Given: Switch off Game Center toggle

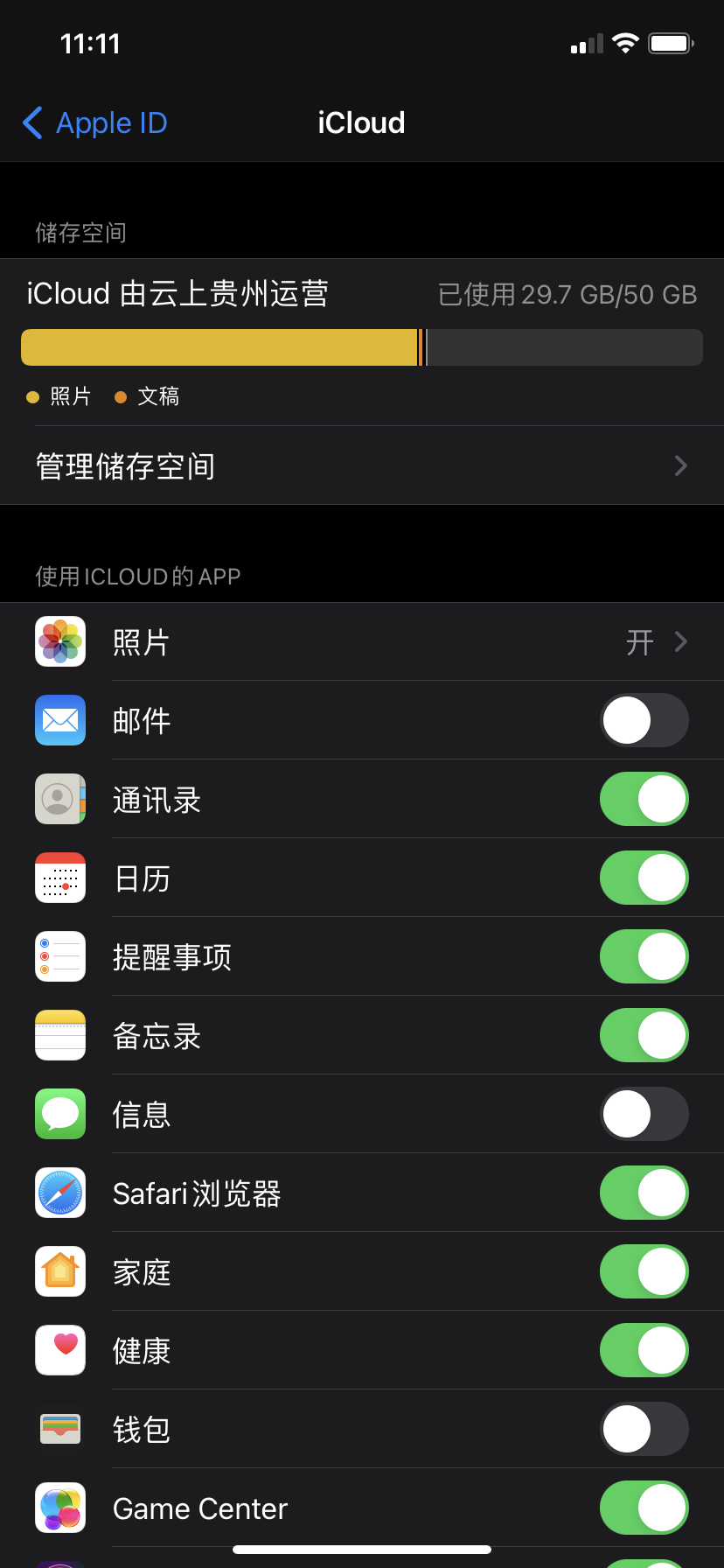Looking at the screenshot, I should coord(644,1508).
